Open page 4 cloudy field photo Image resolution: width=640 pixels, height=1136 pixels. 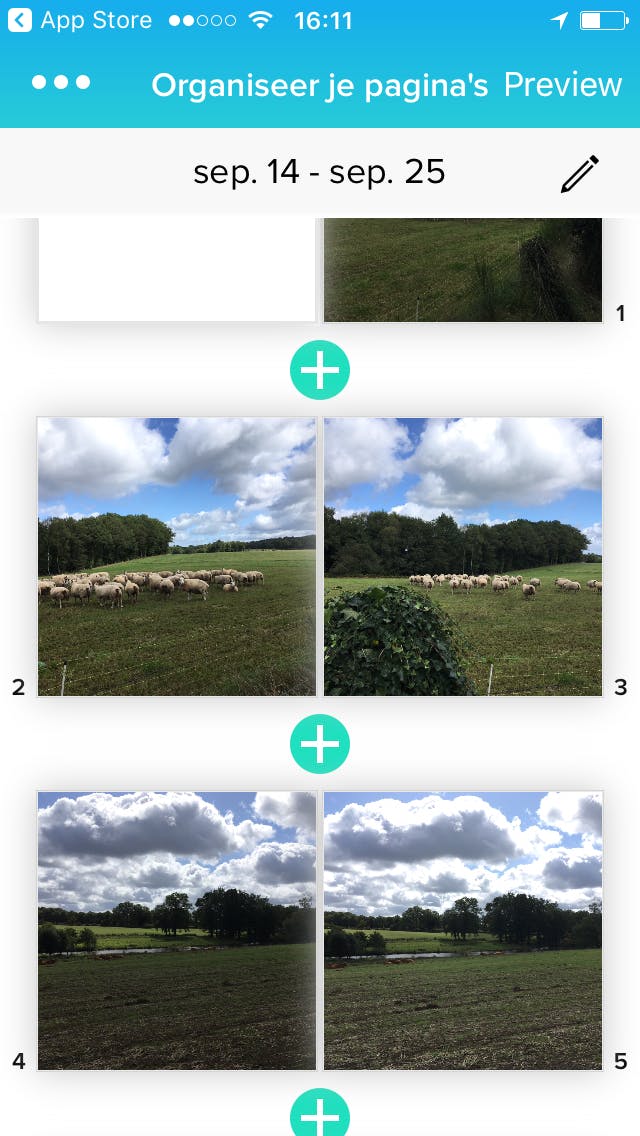[177, 930]
